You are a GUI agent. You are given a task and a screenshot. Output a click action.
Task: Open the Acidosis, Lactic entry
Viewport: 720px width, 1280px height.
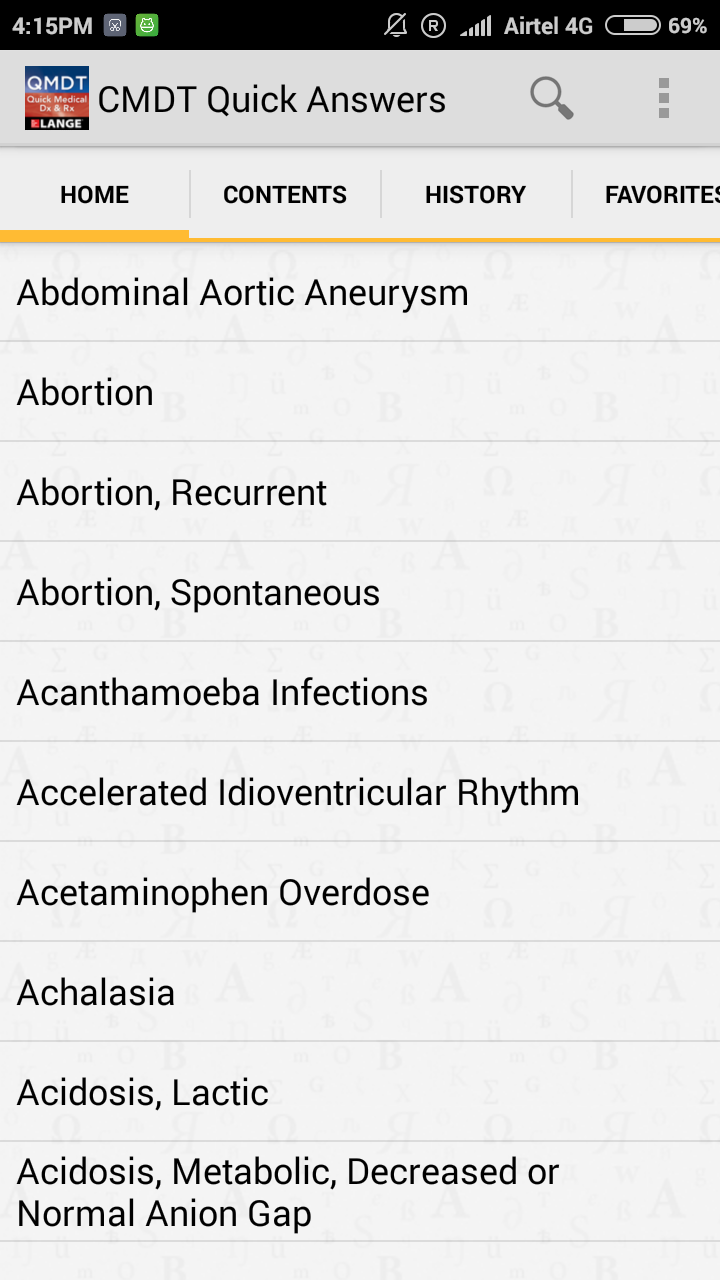tap(141, 1091)
